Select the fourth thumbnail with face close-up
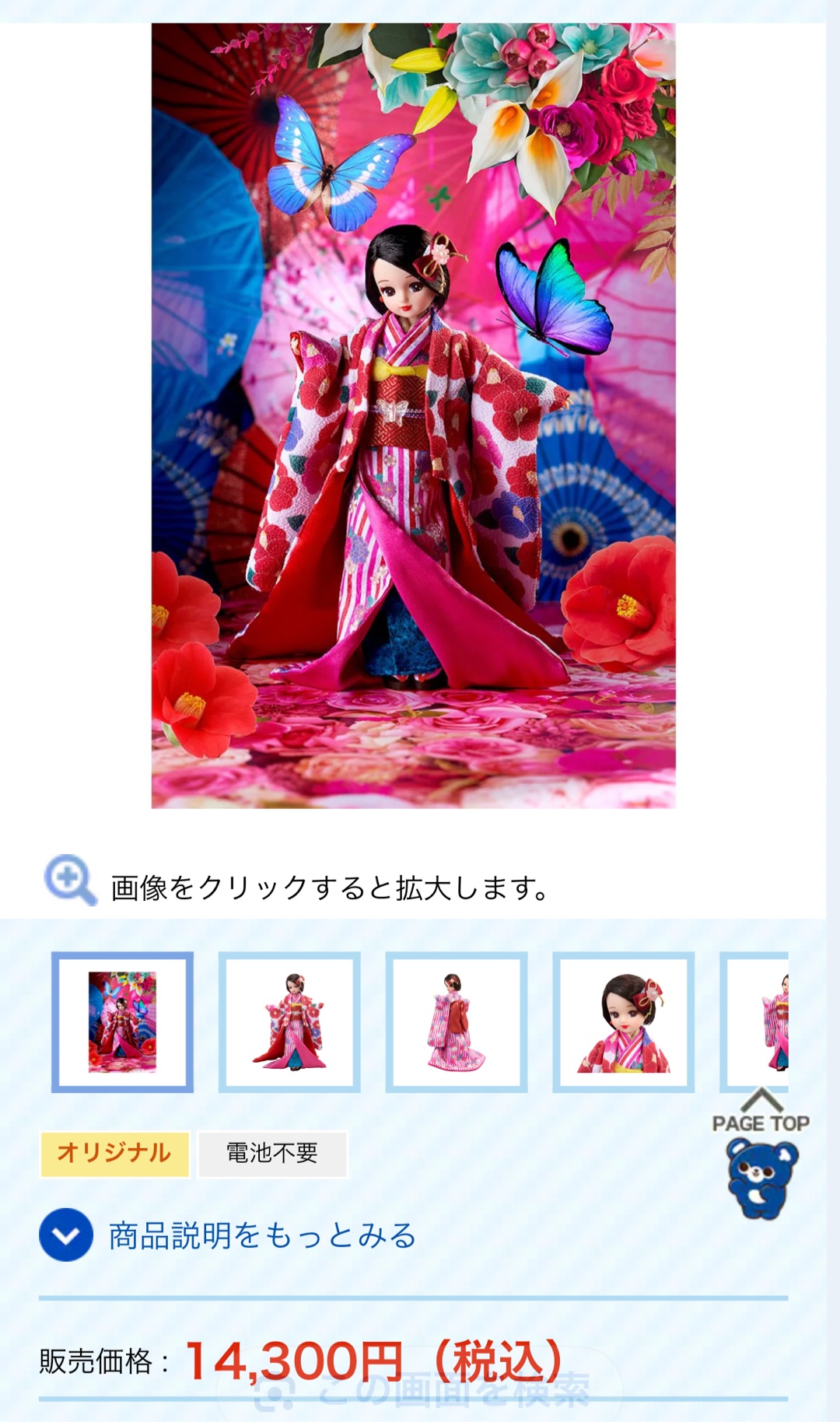 pyautogui.click(x=623, y=1022)
